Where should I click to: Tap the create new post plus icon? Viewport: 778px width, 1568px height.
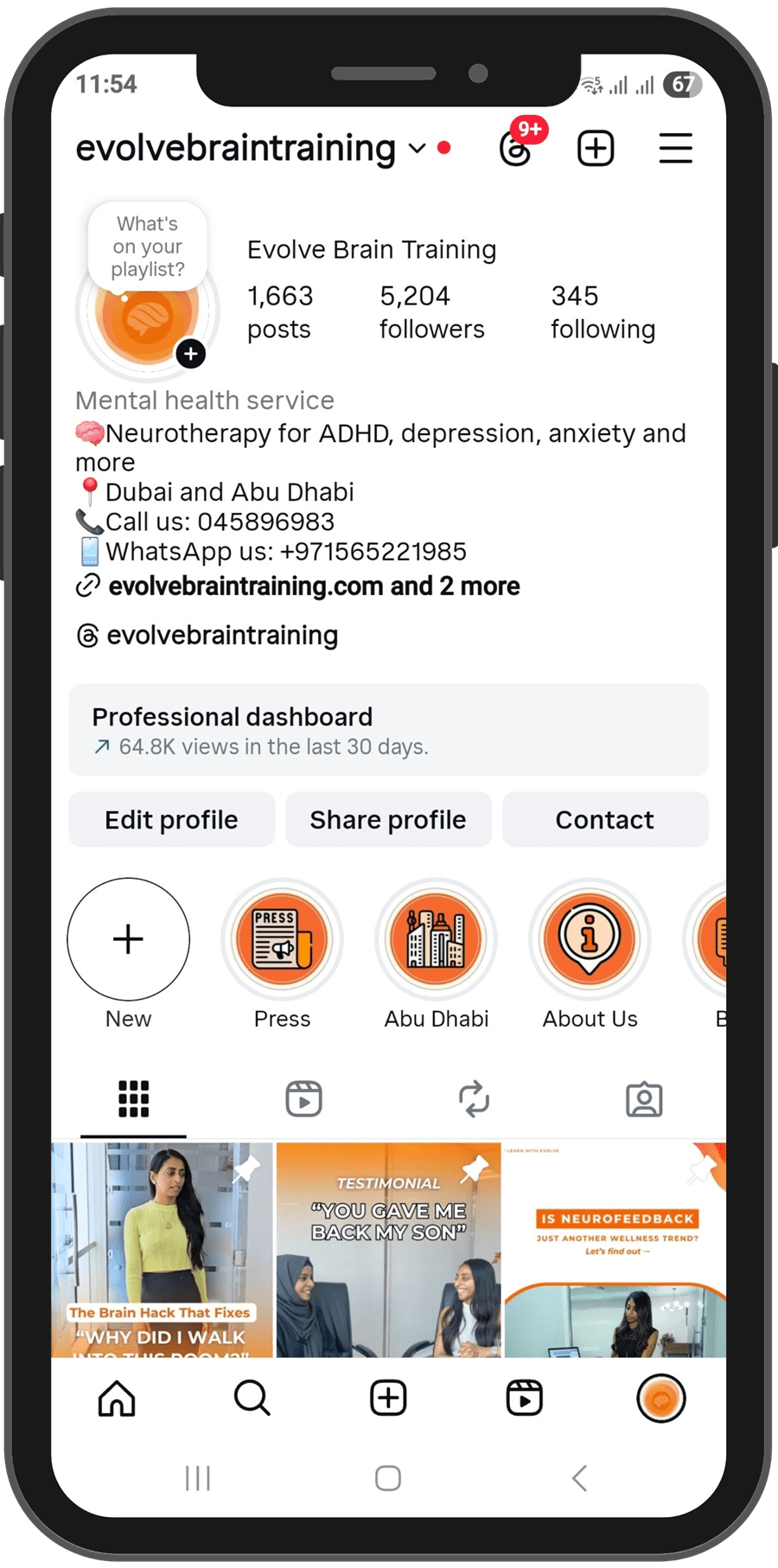(596, 148)
